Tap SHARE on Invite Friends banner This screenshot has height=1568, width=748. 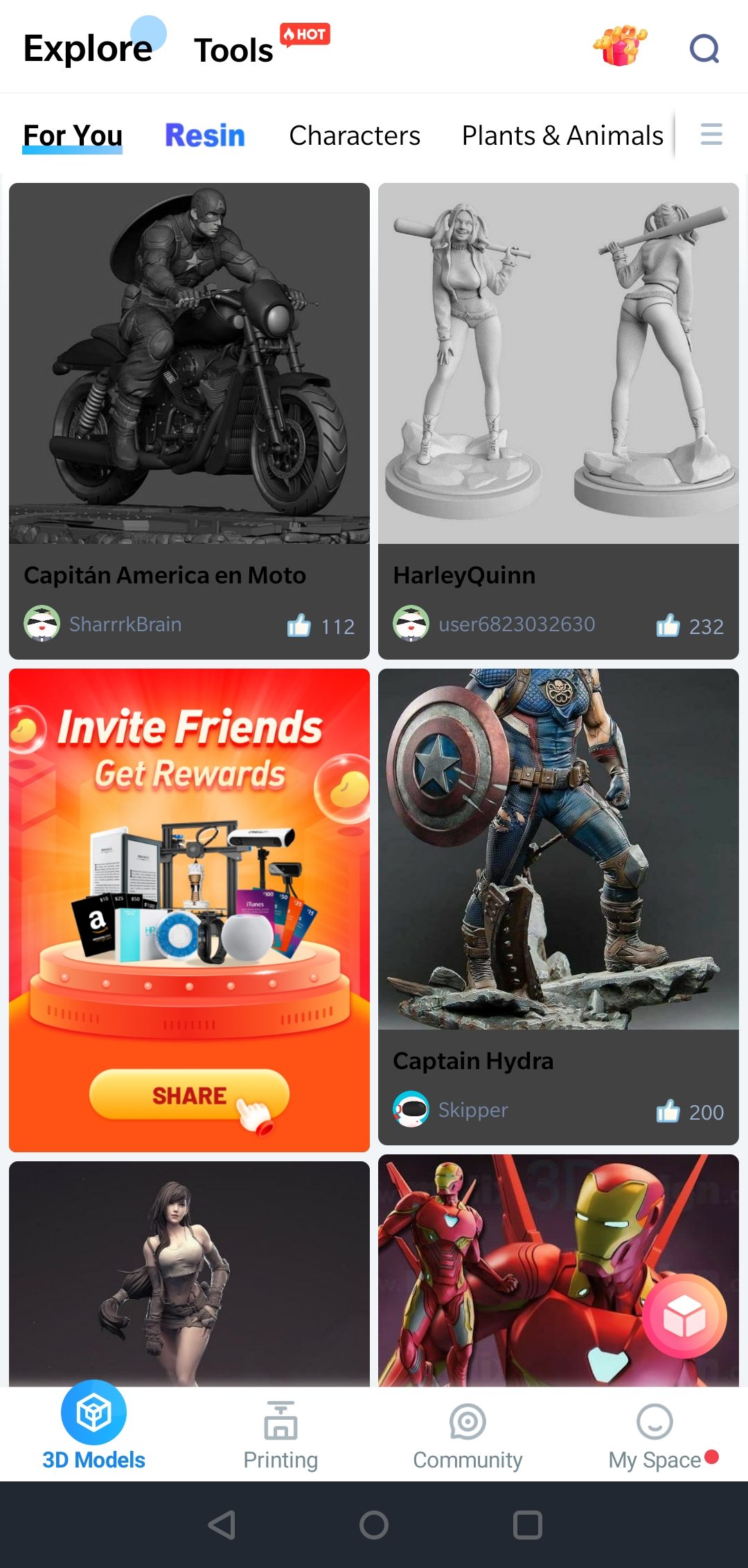[x=189, y=1095]
